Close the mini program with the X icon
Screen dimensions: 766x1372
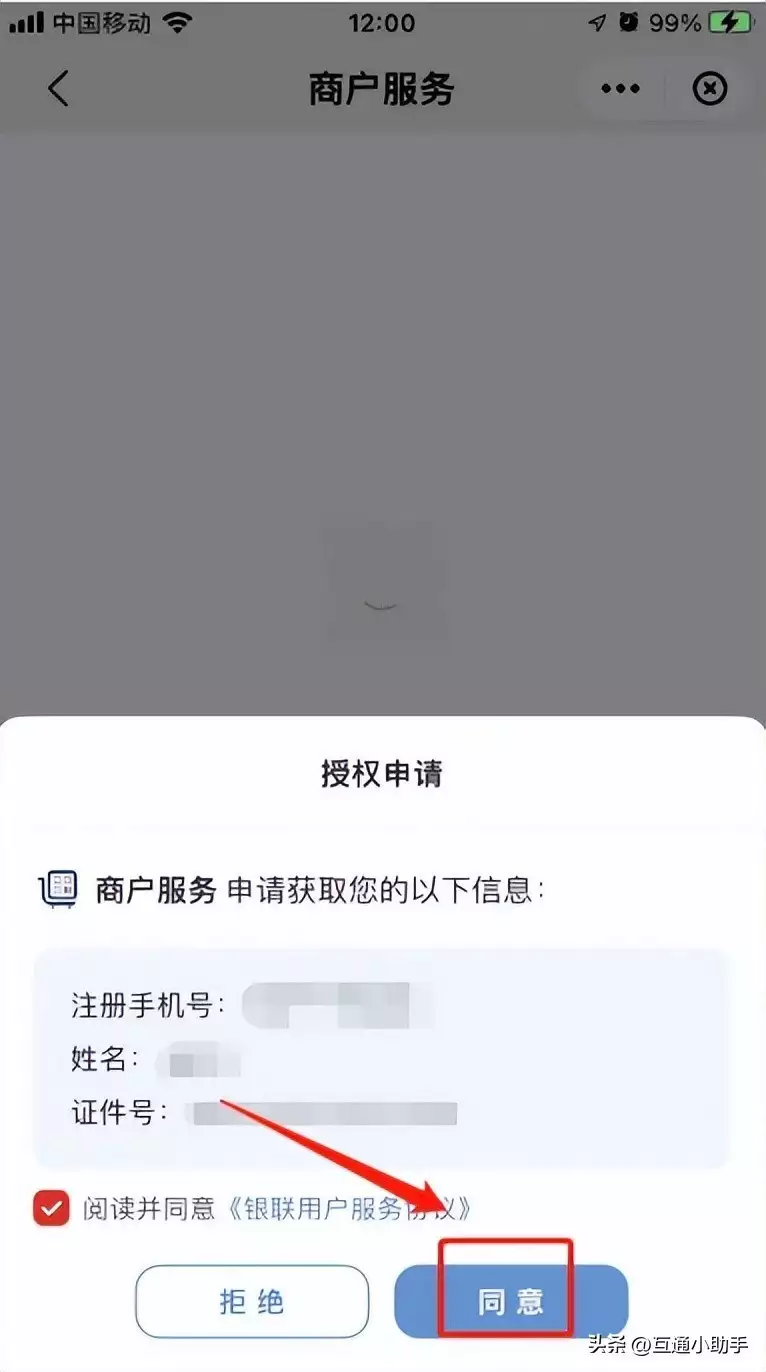(710, 89)
